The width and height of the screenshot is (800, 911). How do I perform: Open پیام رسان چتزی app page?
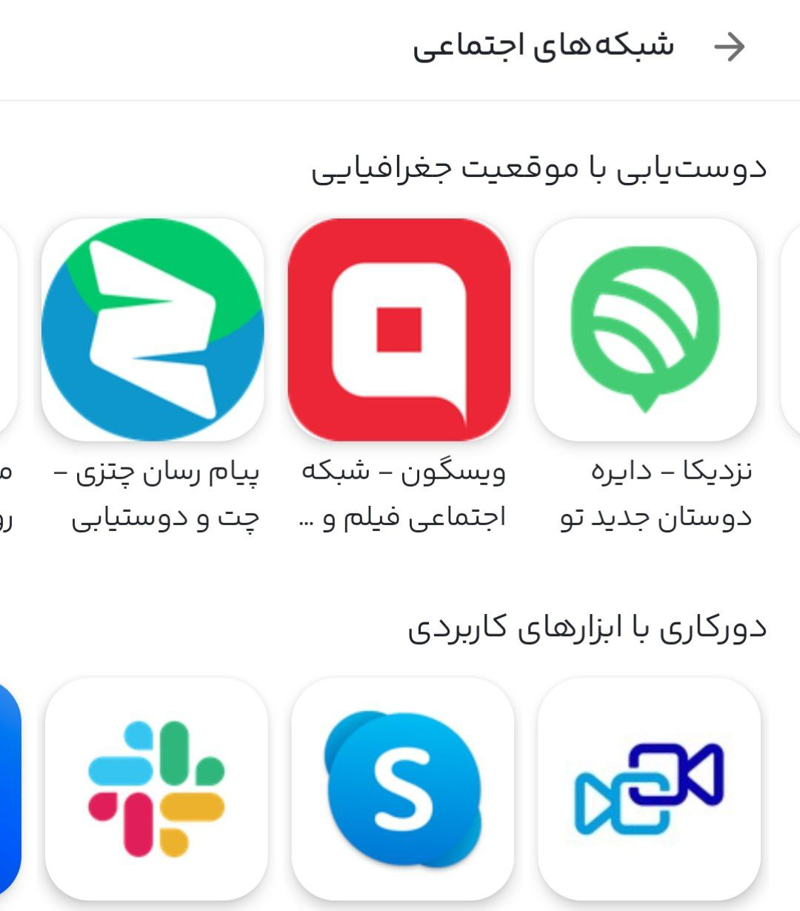point(153,330)
